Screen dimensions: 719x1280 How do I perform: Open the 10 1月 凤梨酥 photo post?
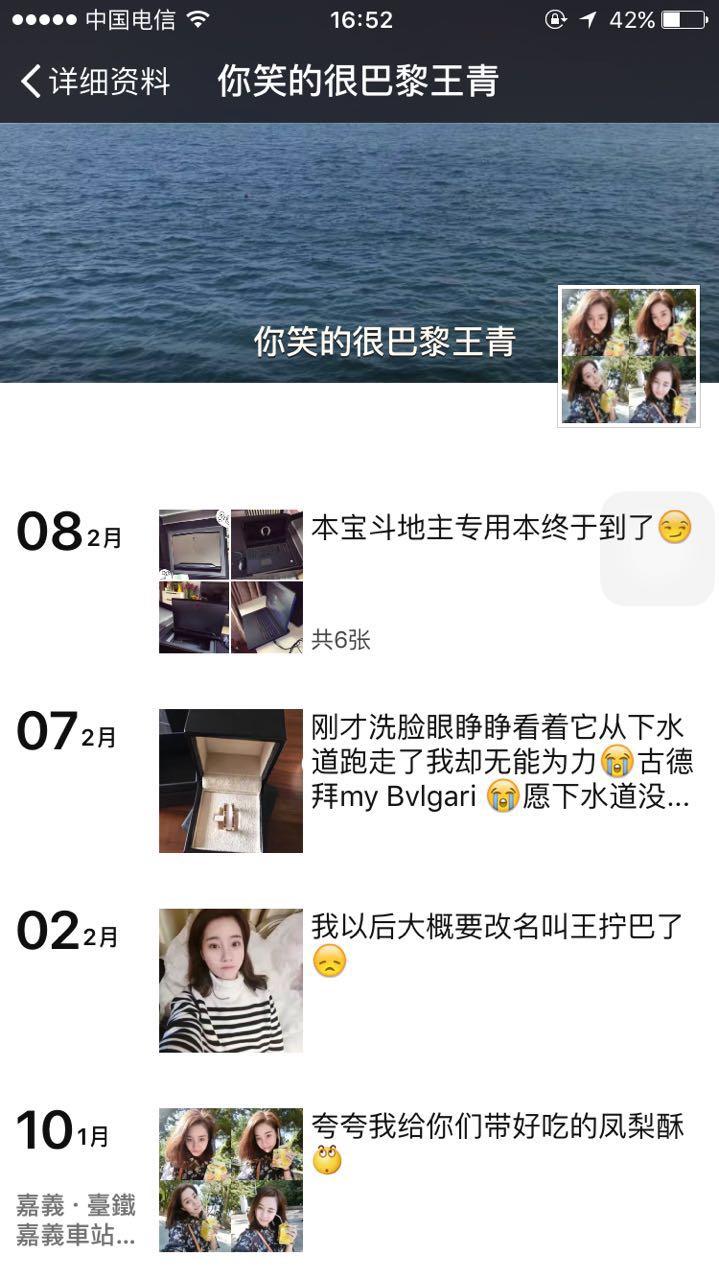[231, 1179]
